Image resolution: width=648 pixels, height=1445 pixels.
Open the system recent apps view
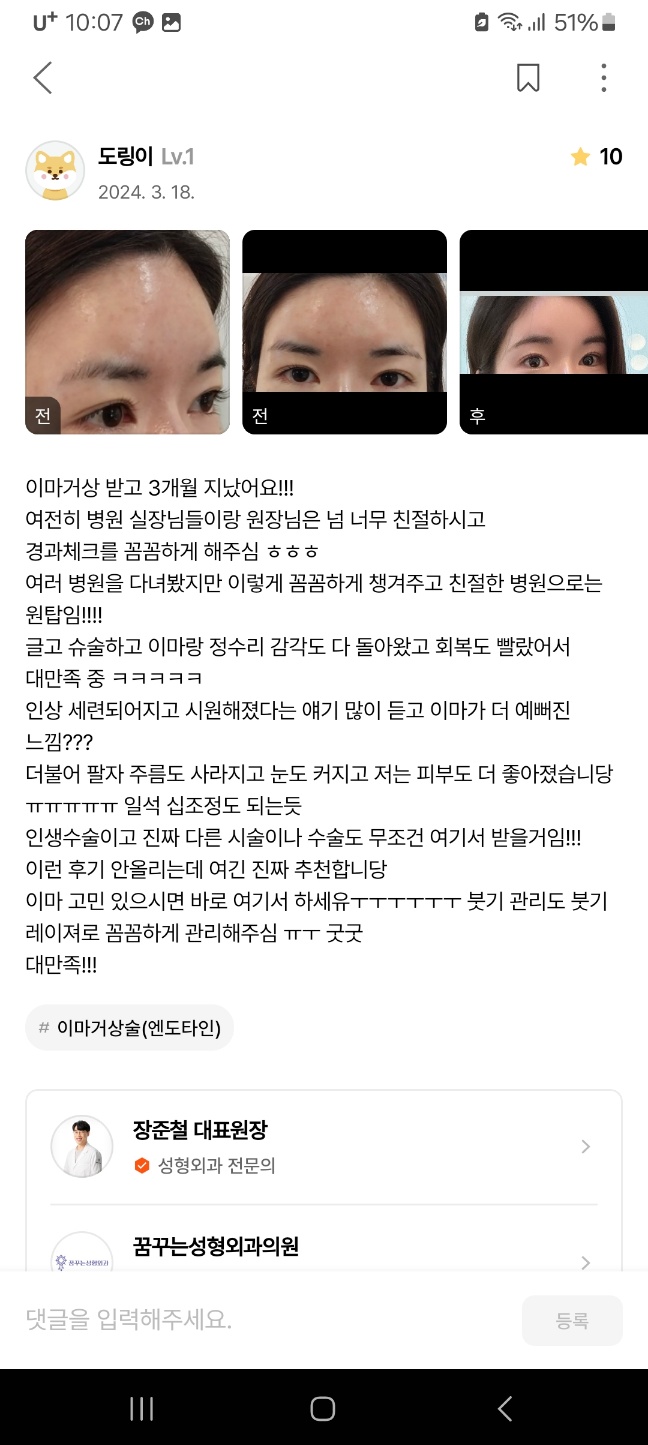coord(142,1409)
